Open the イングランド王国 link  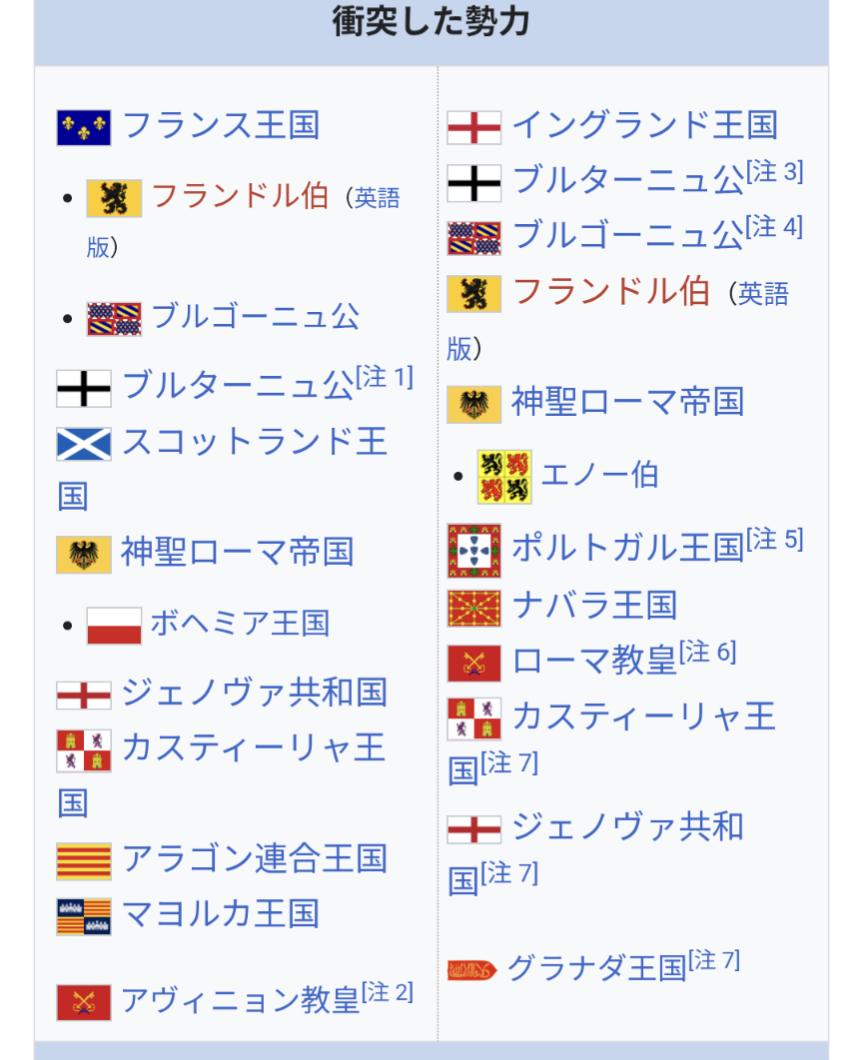644,126
